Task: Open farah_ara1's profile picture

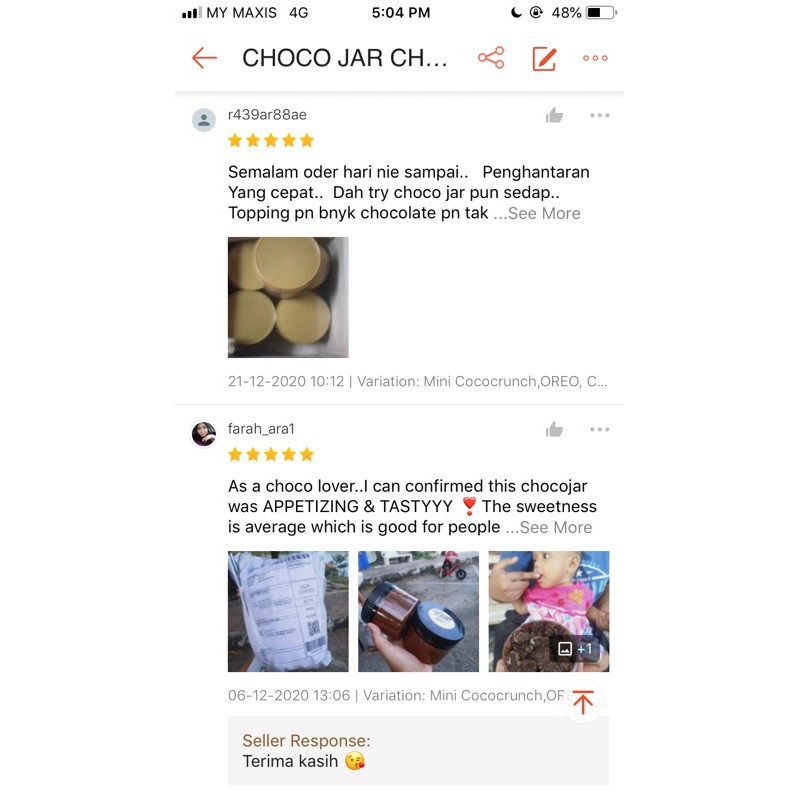Action: click(204, 434)
